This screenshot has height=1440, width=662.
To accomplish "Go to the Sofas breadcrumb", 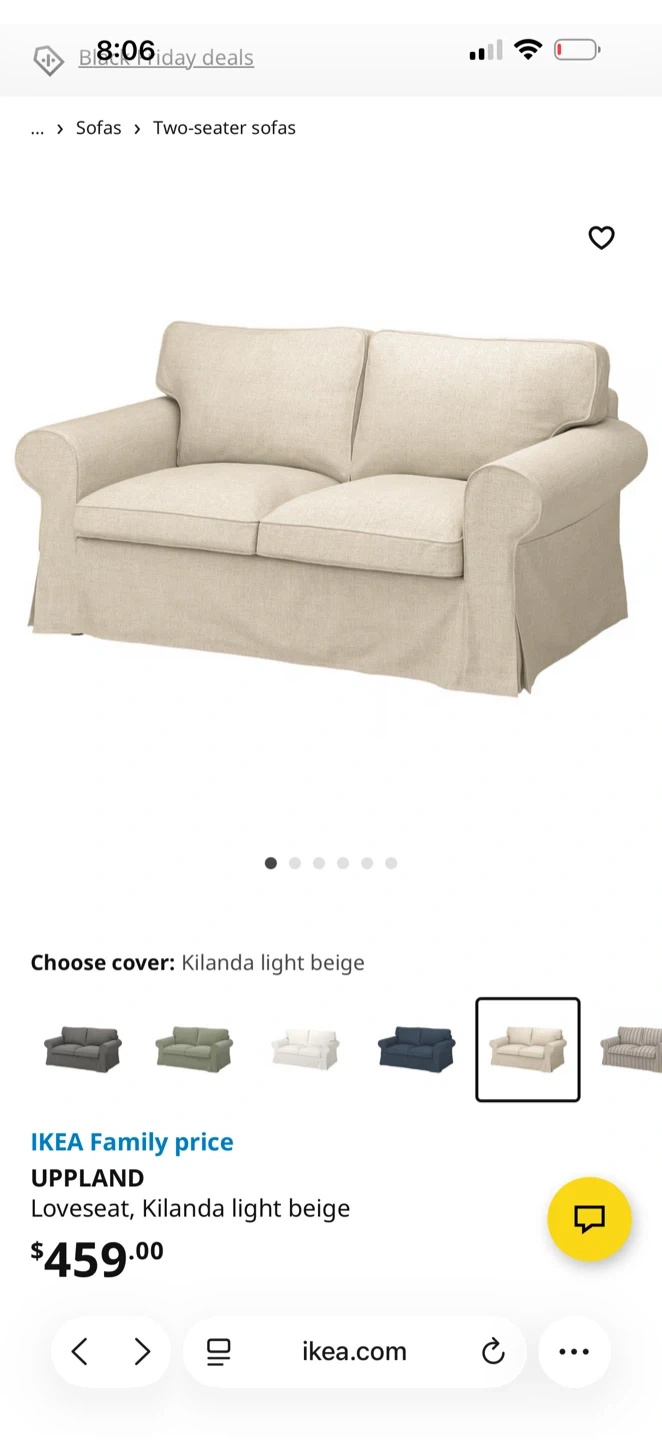I will pos(98,128).
